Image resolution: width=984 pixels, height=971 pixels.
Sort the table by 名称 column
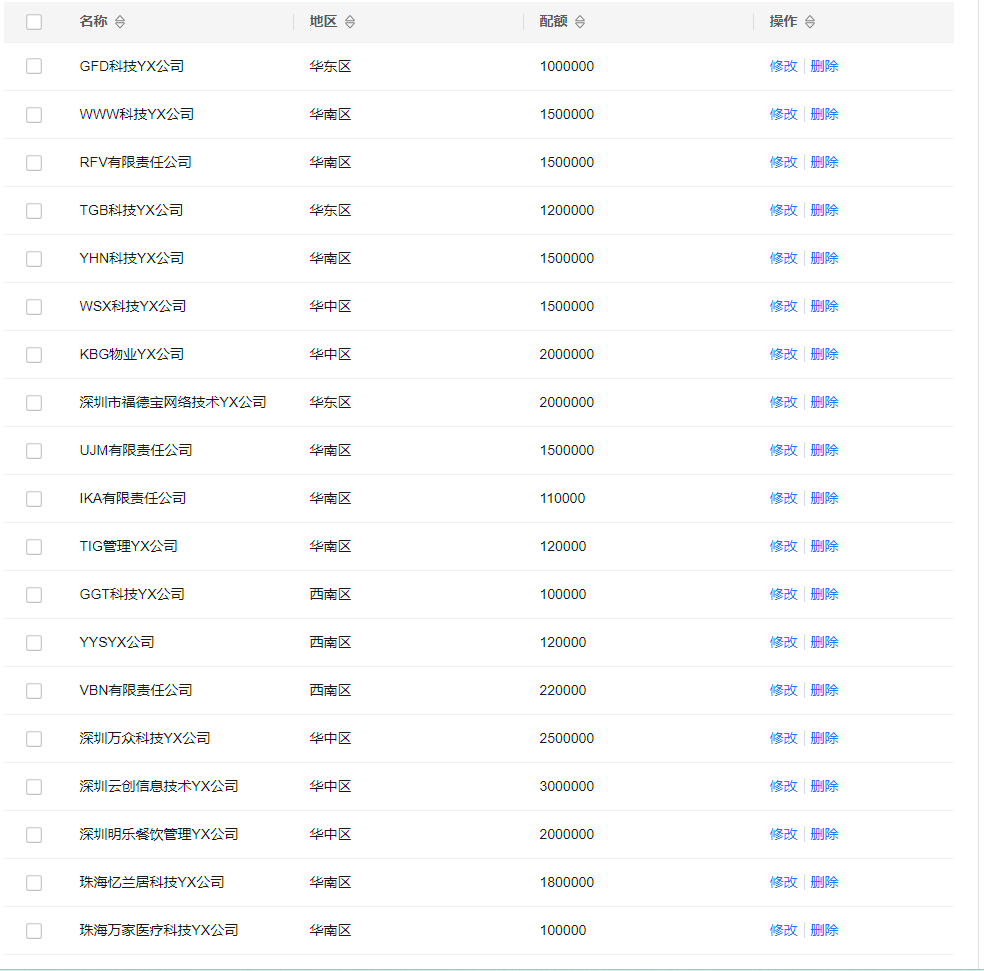coord(120,22)
